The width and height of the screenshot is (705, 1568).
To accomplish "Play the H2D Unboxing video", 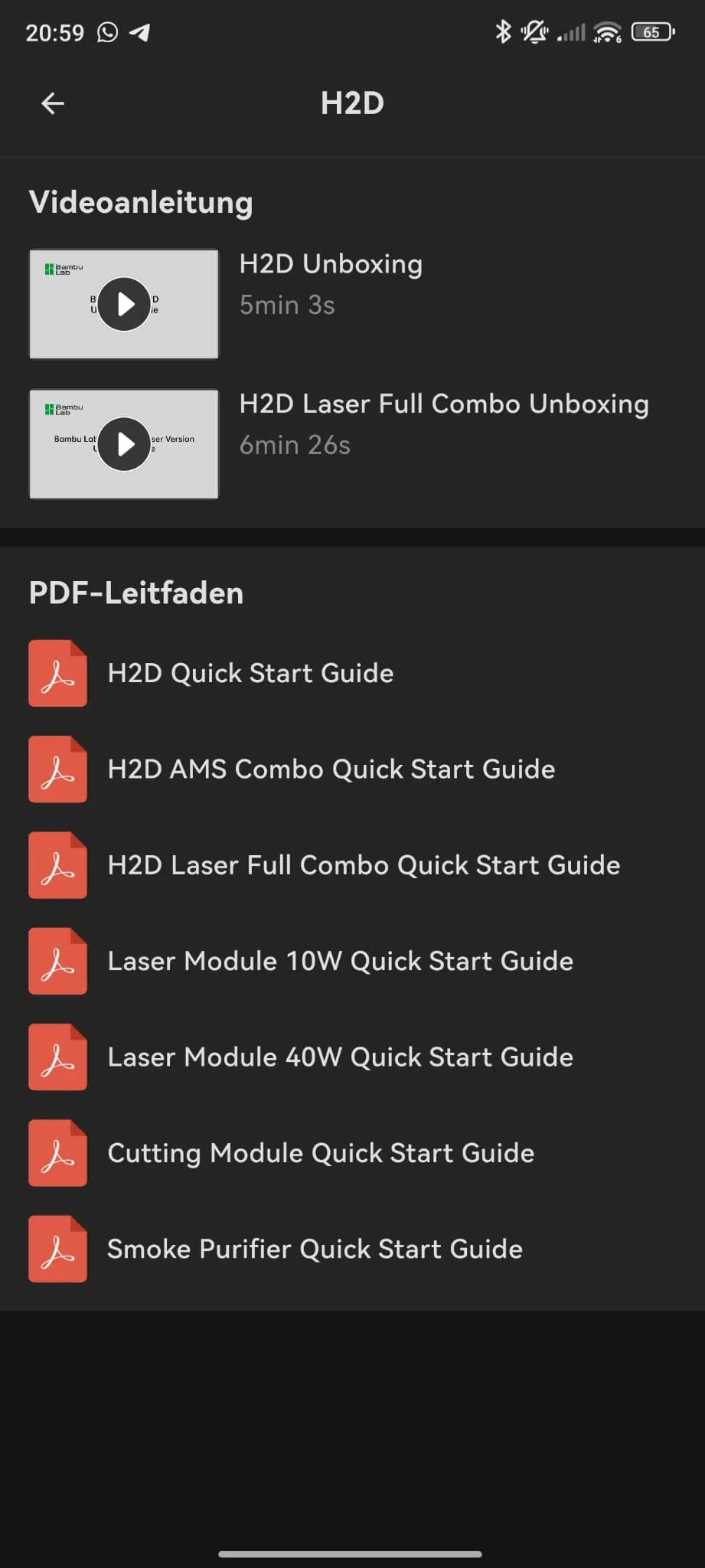I will pyautogui.click(x=124, y=304).
